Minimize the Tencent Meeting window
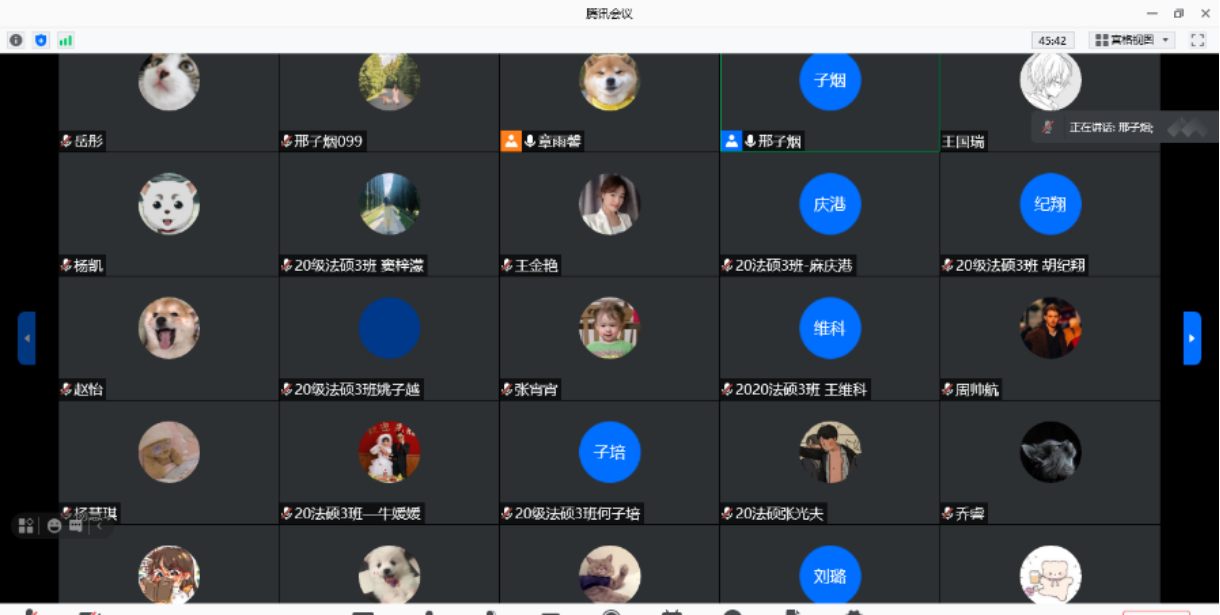This screenshot has height=615, width=1220. pyautogui.click(x=1153, y=13)
